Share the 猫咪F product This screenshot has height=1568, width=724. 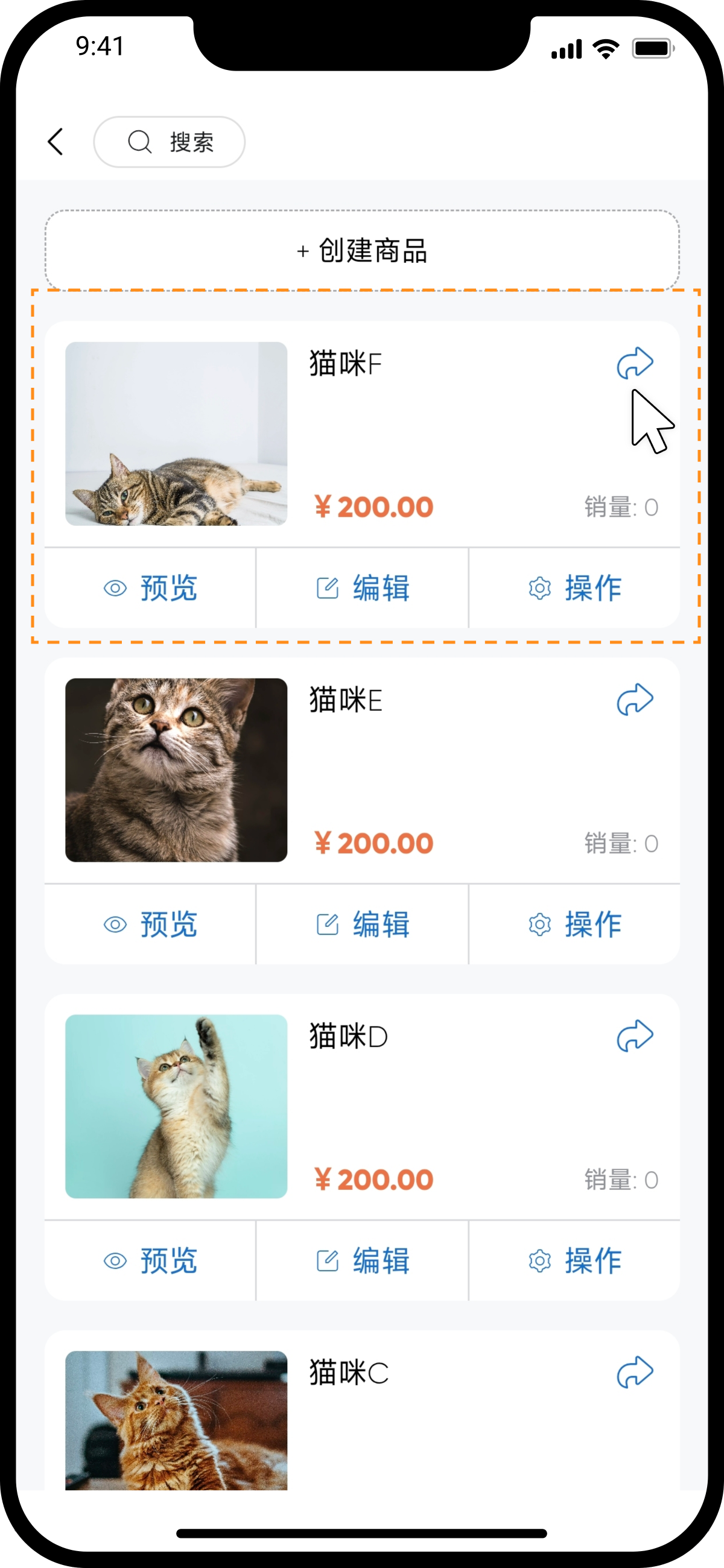(x=635, y=364)
